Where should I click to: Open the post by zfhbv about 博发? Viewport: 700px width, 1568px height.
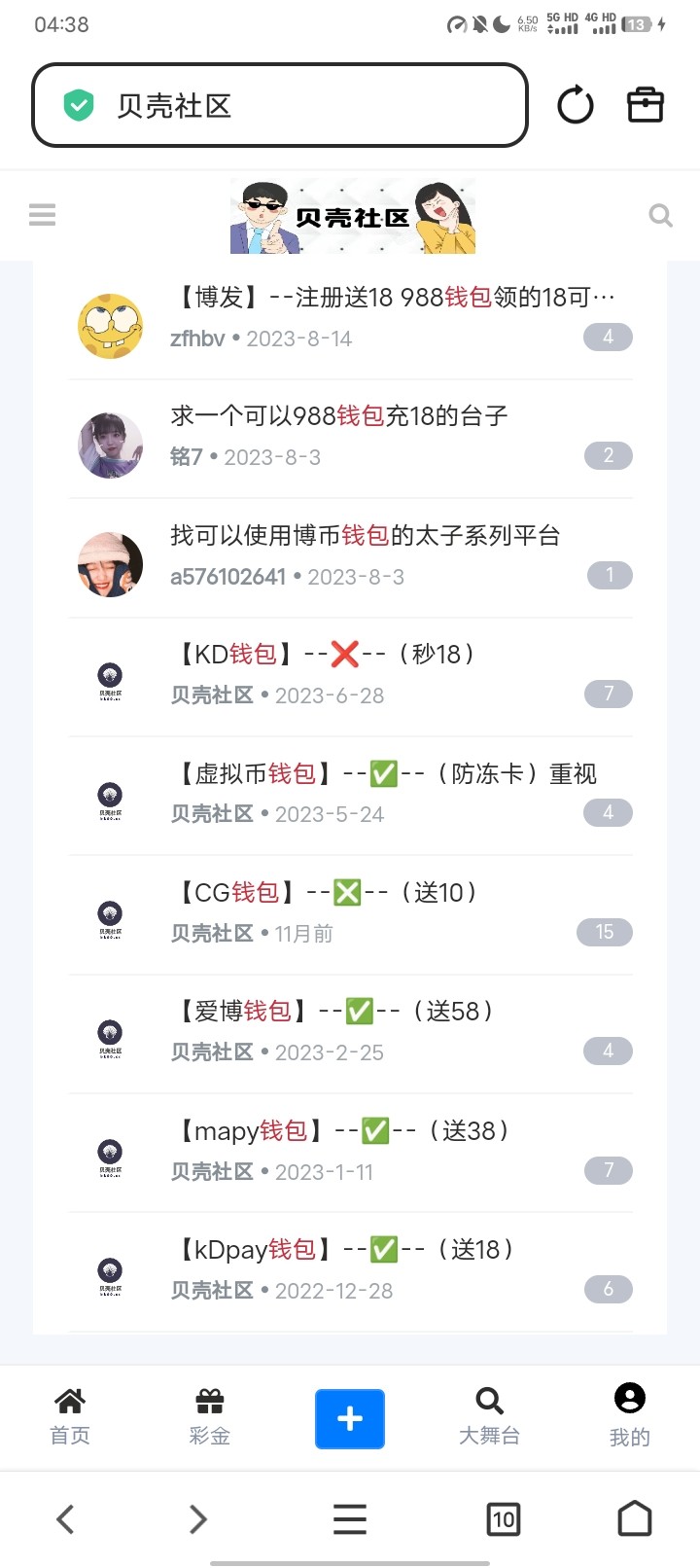393,298
